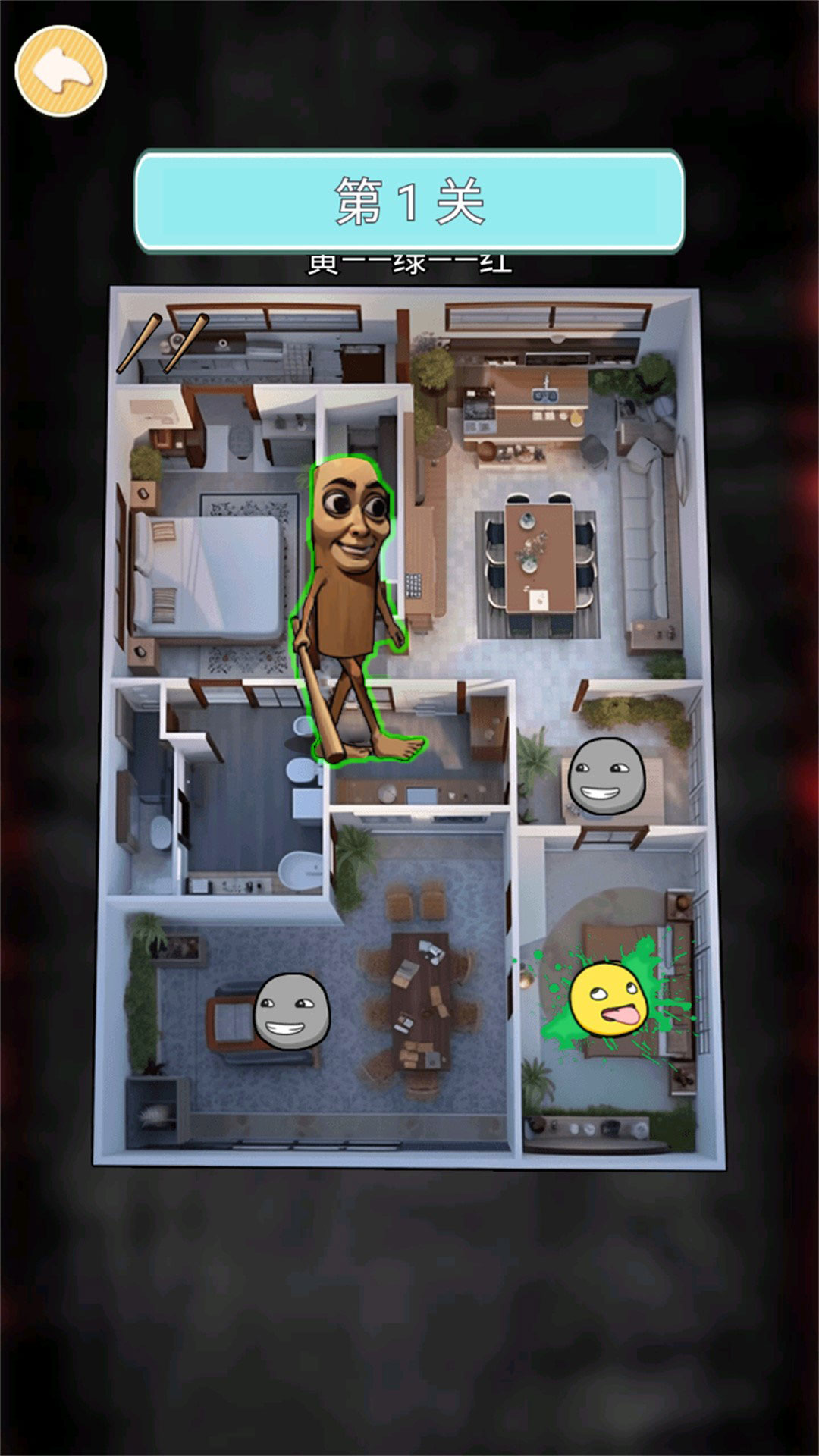Select the yellow face on green splatter

click(x=607, y=999)
